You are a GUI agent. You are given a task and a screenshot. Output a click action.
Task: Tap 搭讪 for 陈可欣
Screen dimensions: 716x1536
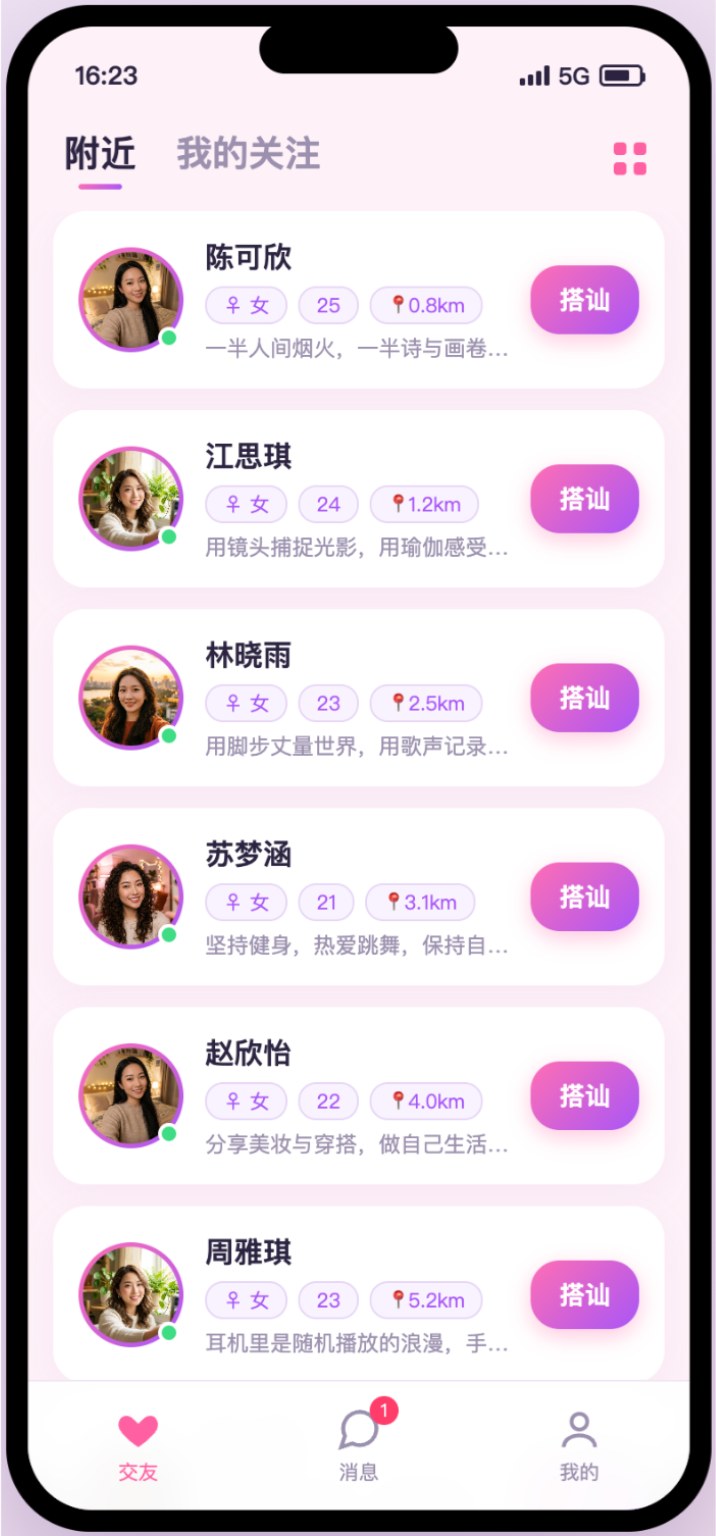pyautogui.click(x=584, y=300)
